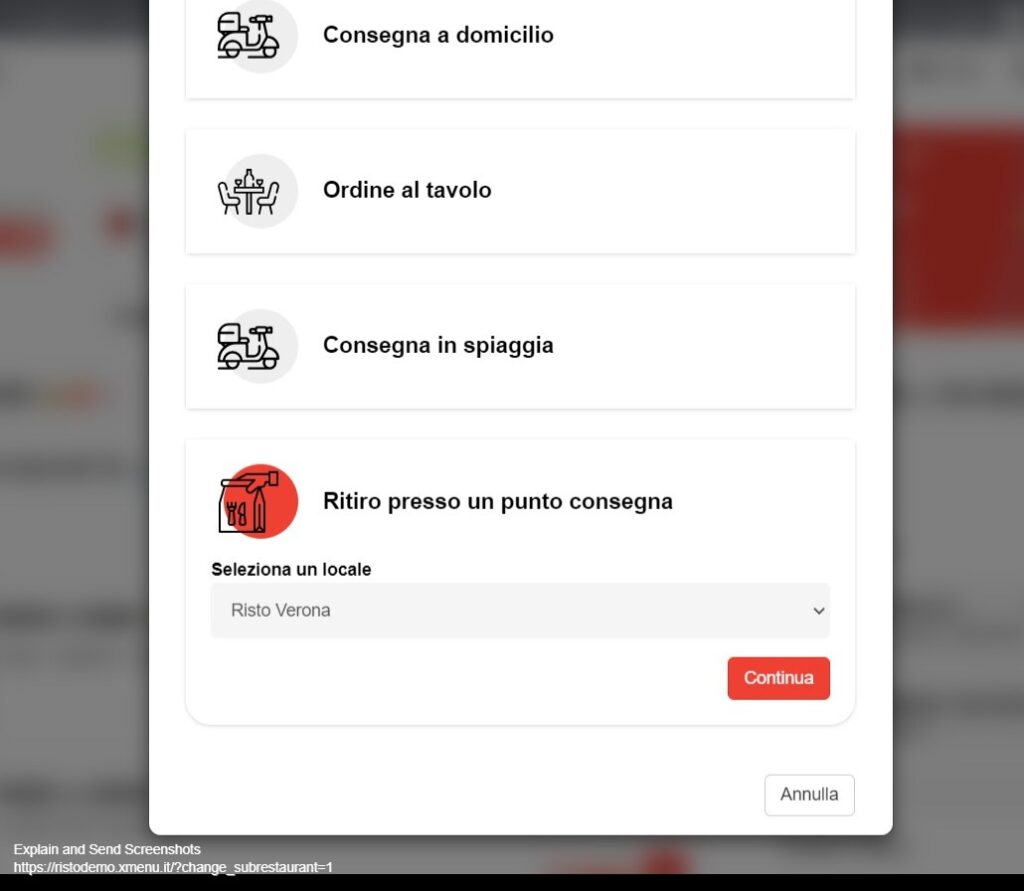Open the Seleziona un locale dropdown
1024x891 pixels.
(519, 611)
